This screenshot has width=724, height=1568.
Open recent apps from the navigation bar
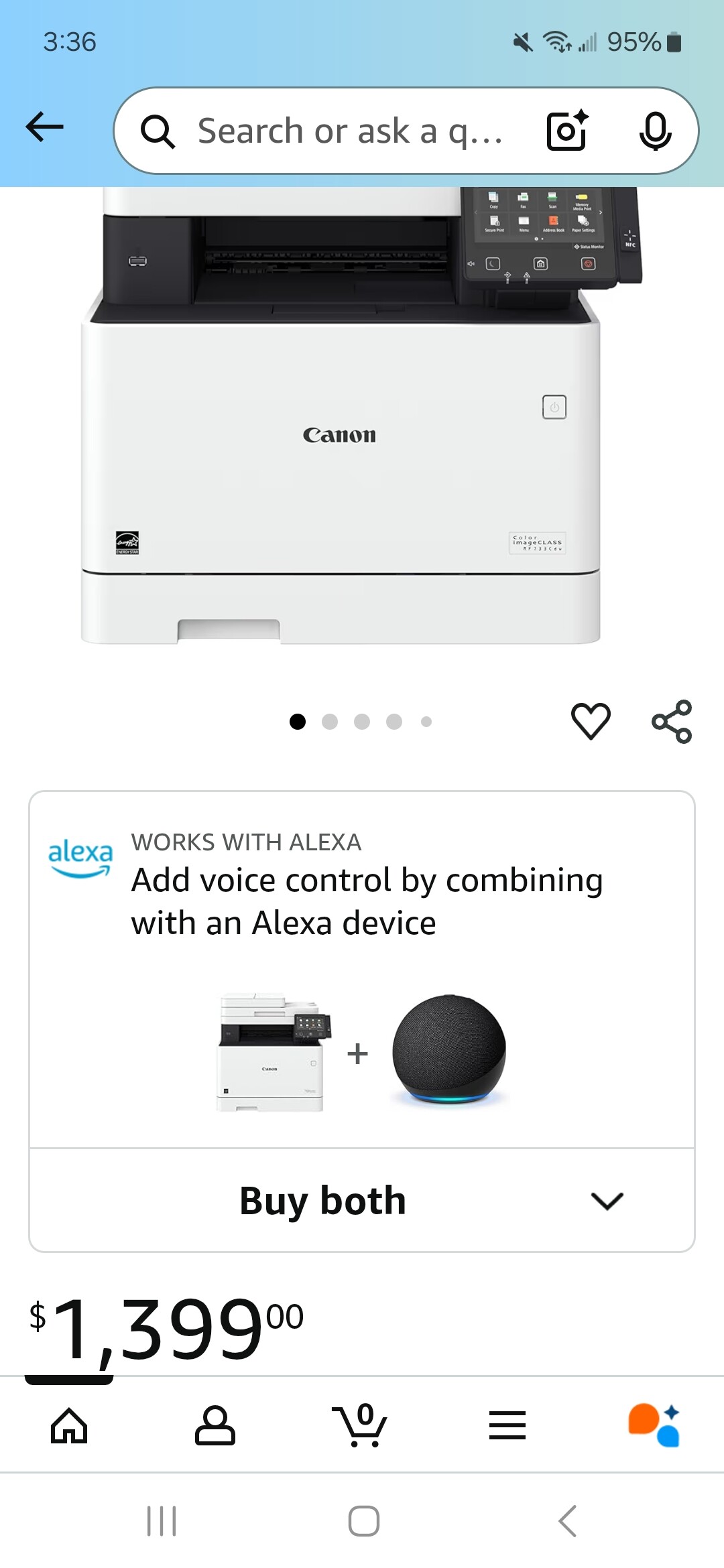click(161, 1521)
